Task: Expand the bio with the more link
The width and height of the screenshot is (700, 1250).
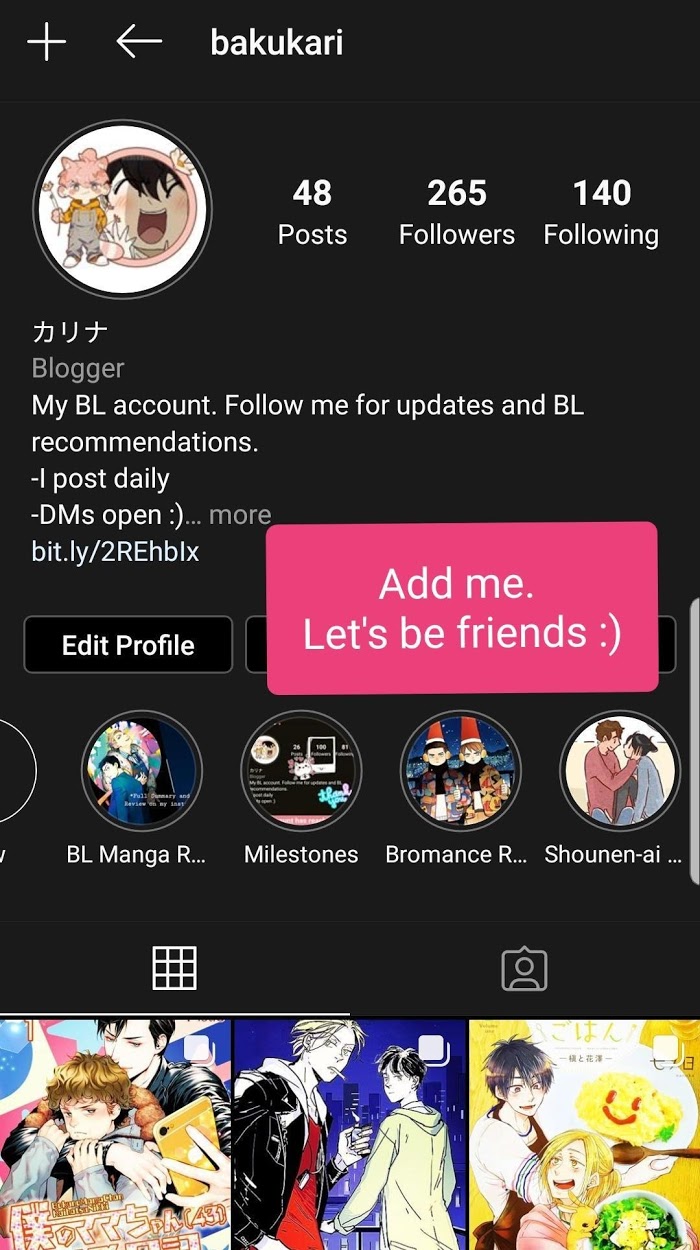Action: tap(240, 515)
